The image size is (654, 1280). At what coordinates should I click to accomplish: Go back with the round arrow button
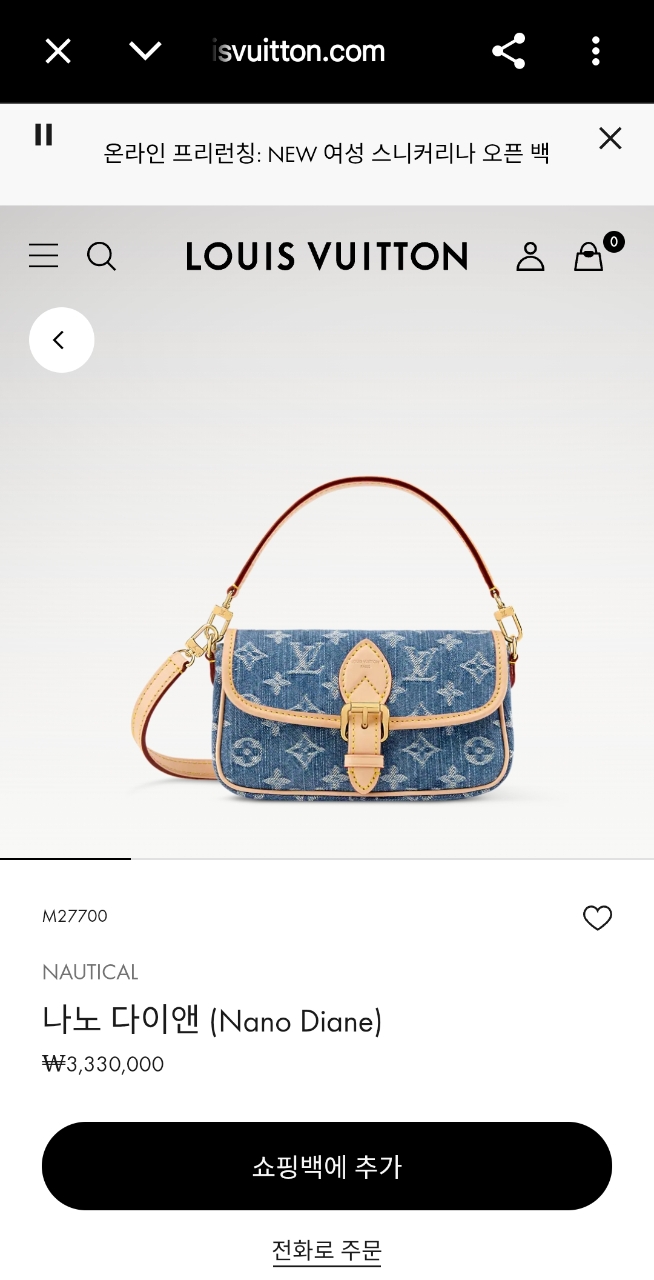tap(61, 340)
